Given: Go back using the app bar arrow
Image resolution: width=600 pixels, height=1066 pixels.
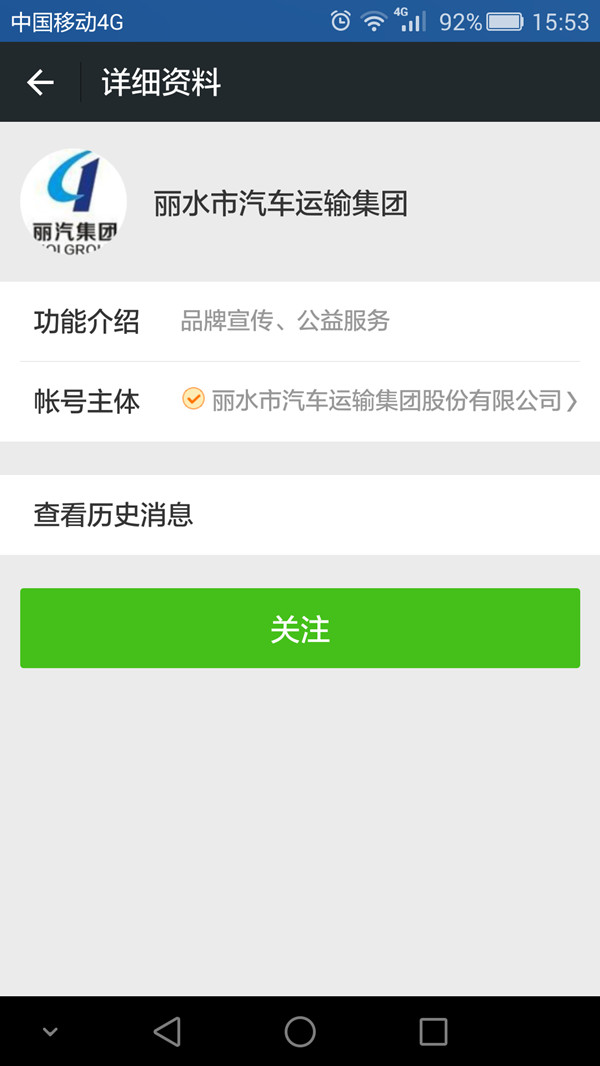Looking at the screenshot, I should point(40,83).
